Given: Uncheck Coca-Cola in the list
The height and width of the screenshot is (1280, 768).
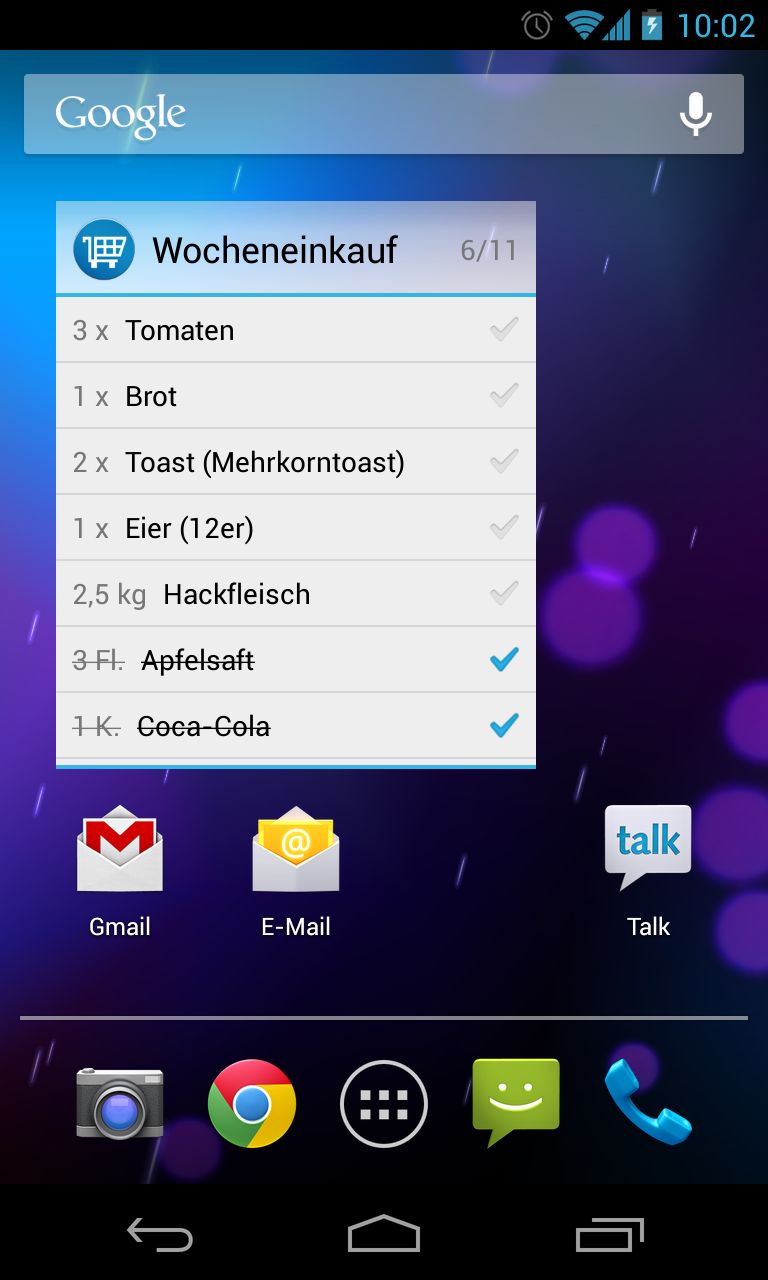Looking at the screenshot, I should pyautogui.click(x=504, y=726).
